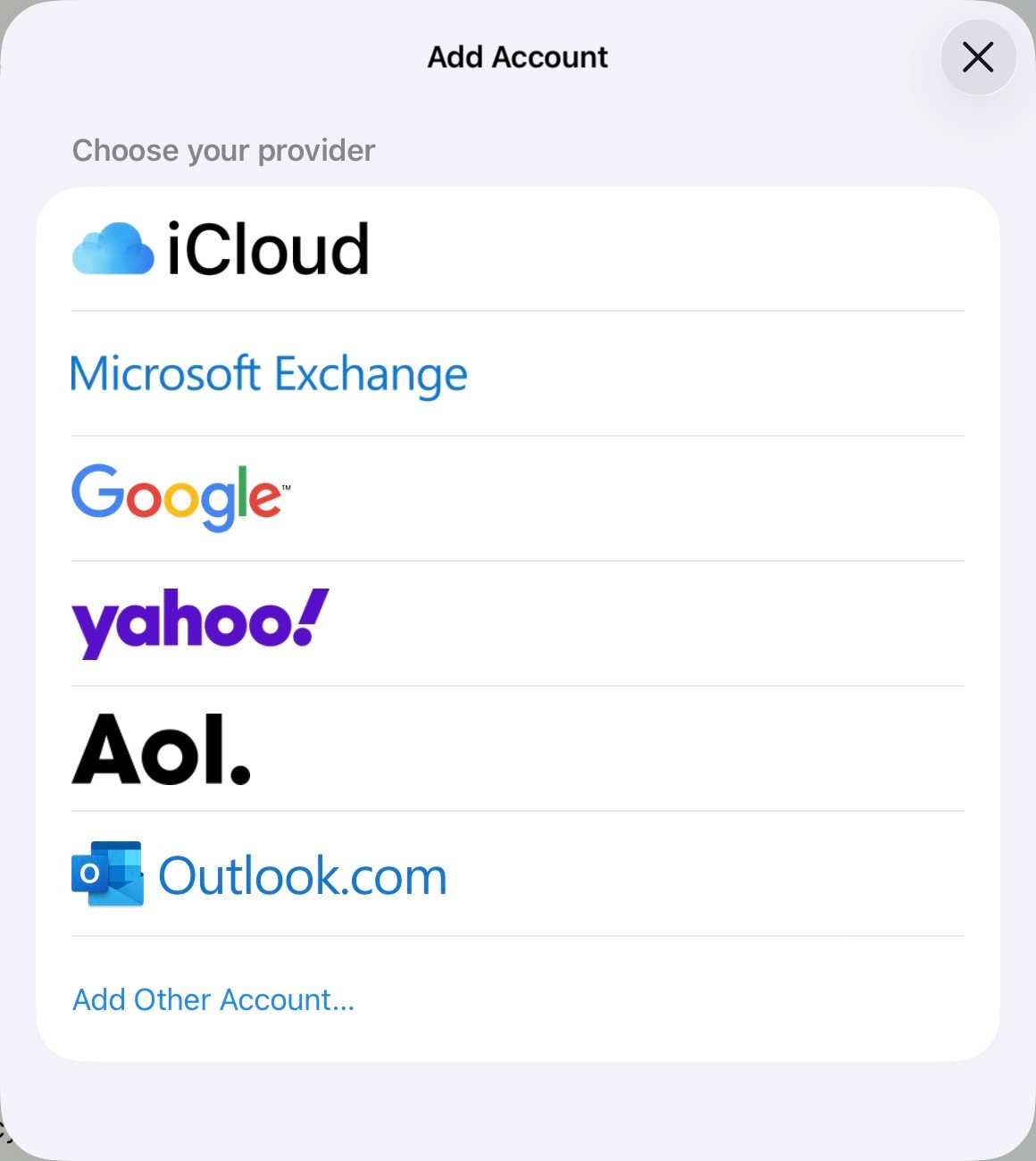
Task: Select the Aol provider option
Action: (x=162, y=748)
